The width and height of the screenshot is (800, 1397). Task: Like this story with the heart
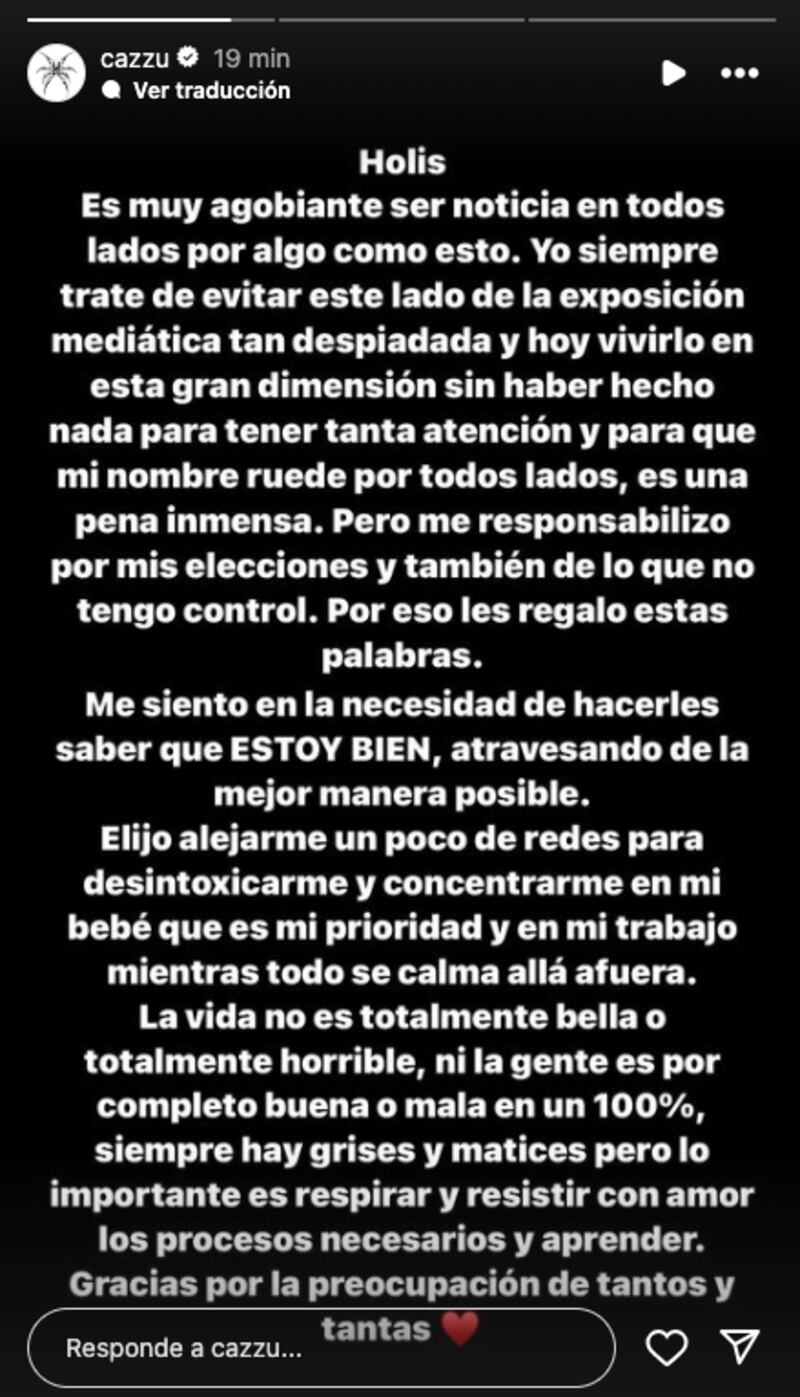coord(667,1347)
